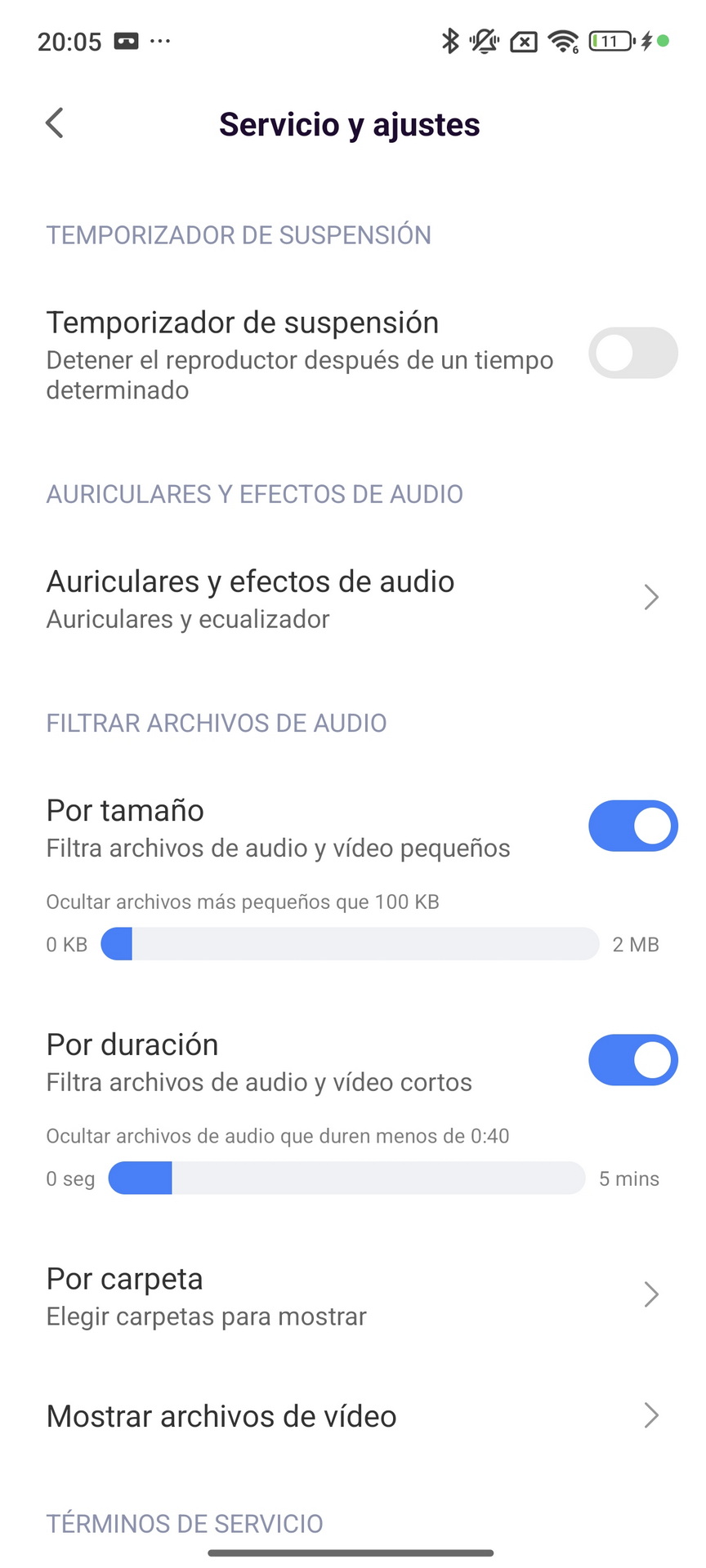Tap the file size slider bar
Image resolution: width=706 pixels, height=1568 pixels.
click(350, 944)
